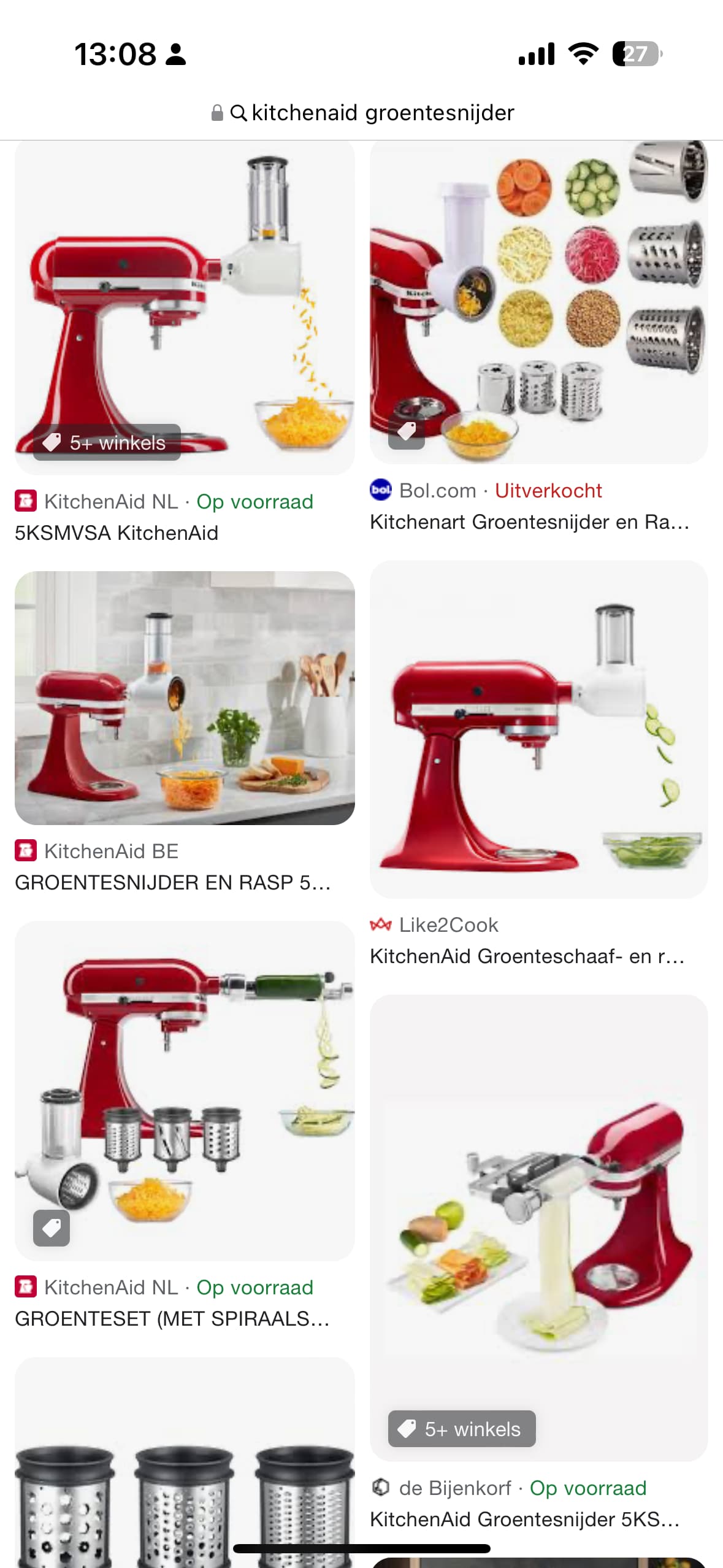Viewport: 723px width, 1568px height.
Task: Open the image of three grater drums
Action: pos(185,1462)
